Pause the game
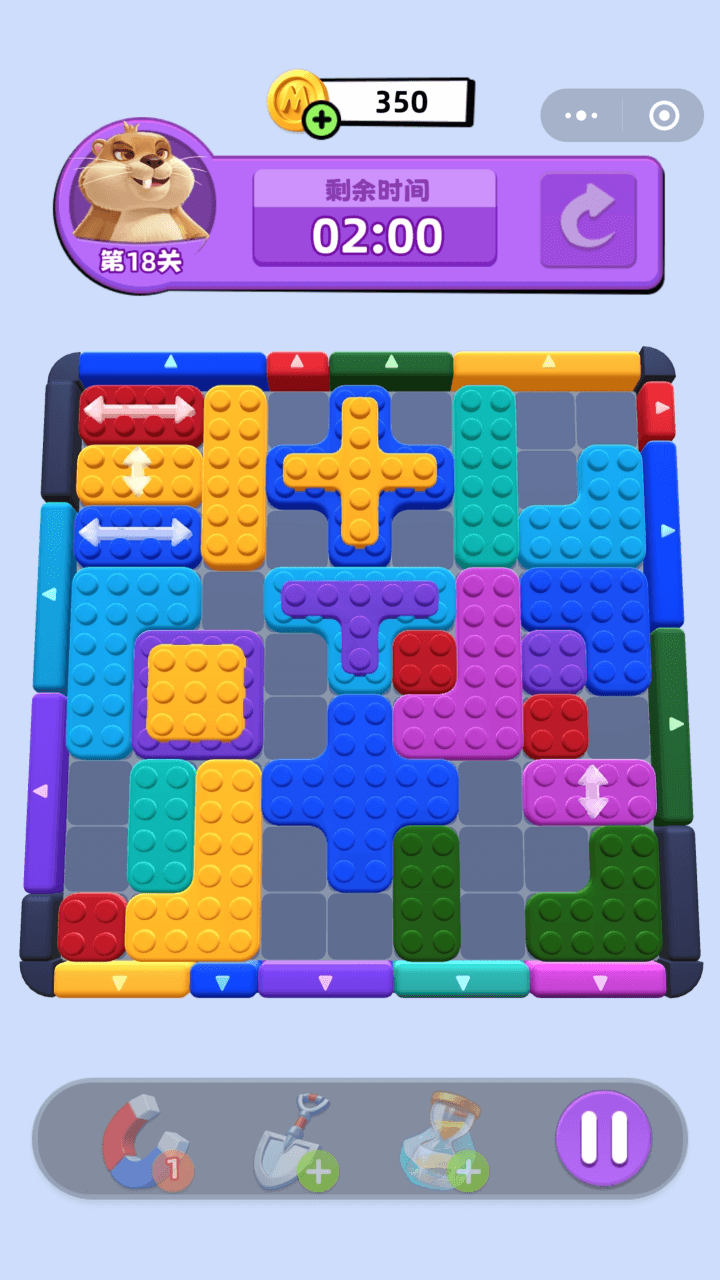 tap(604, 1138)
